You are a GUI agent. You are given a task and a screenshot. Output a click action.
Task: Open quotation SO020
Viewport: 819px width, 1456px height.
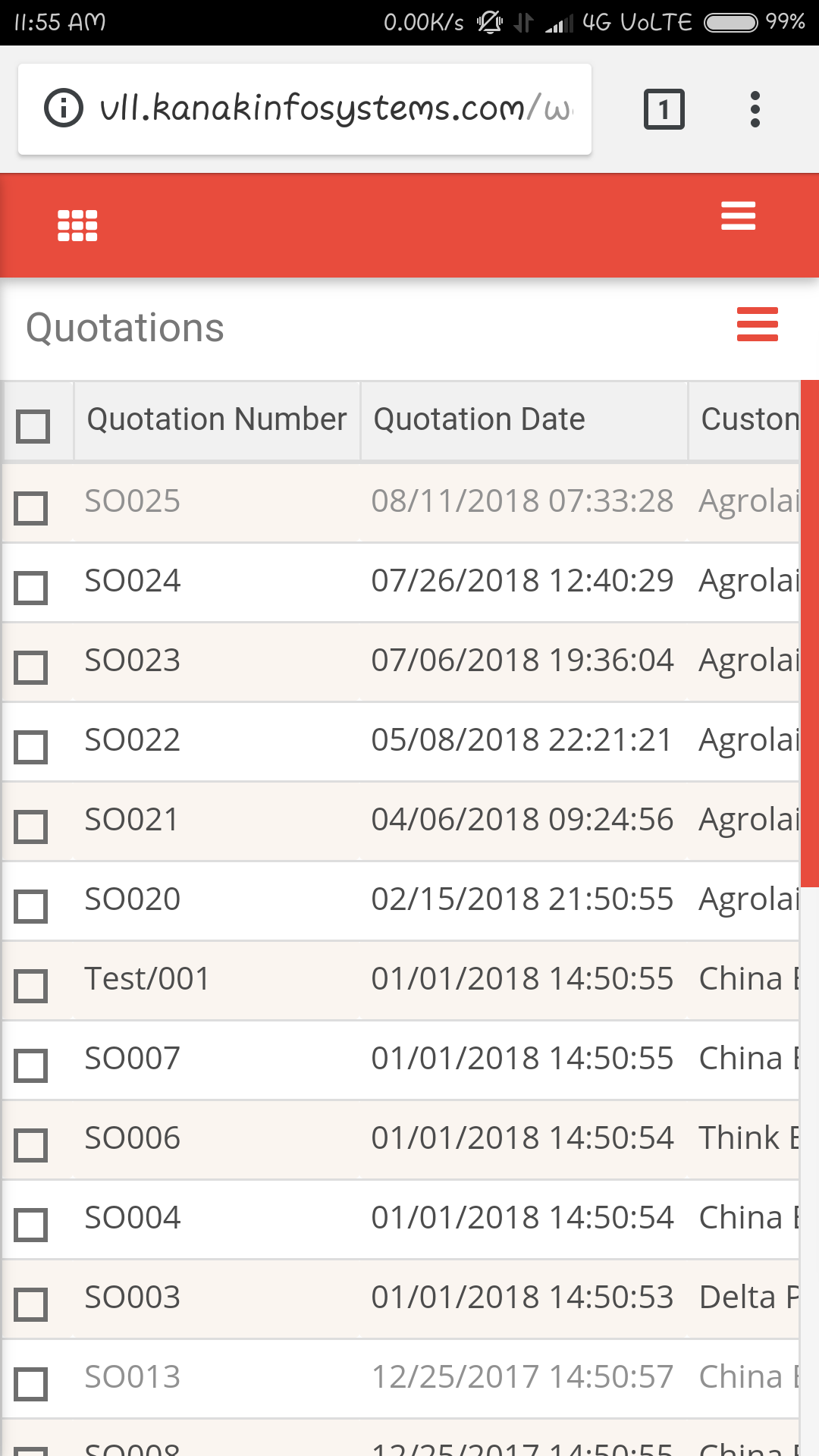[132, 899]
